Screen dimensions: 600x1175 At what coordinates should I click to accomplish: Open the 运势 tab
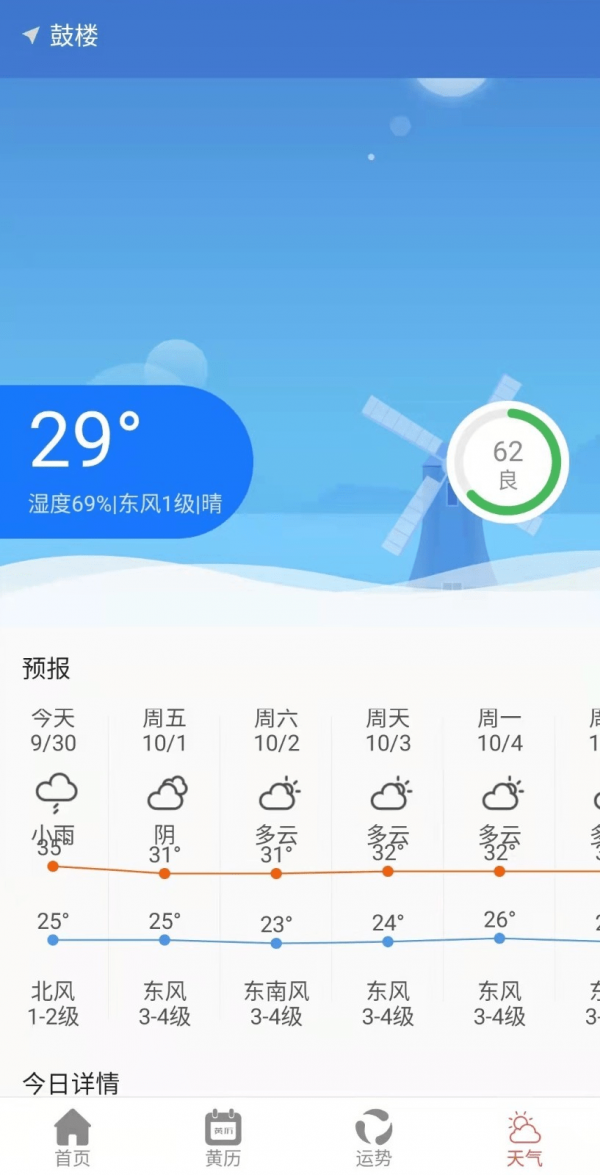(374, 1138)
